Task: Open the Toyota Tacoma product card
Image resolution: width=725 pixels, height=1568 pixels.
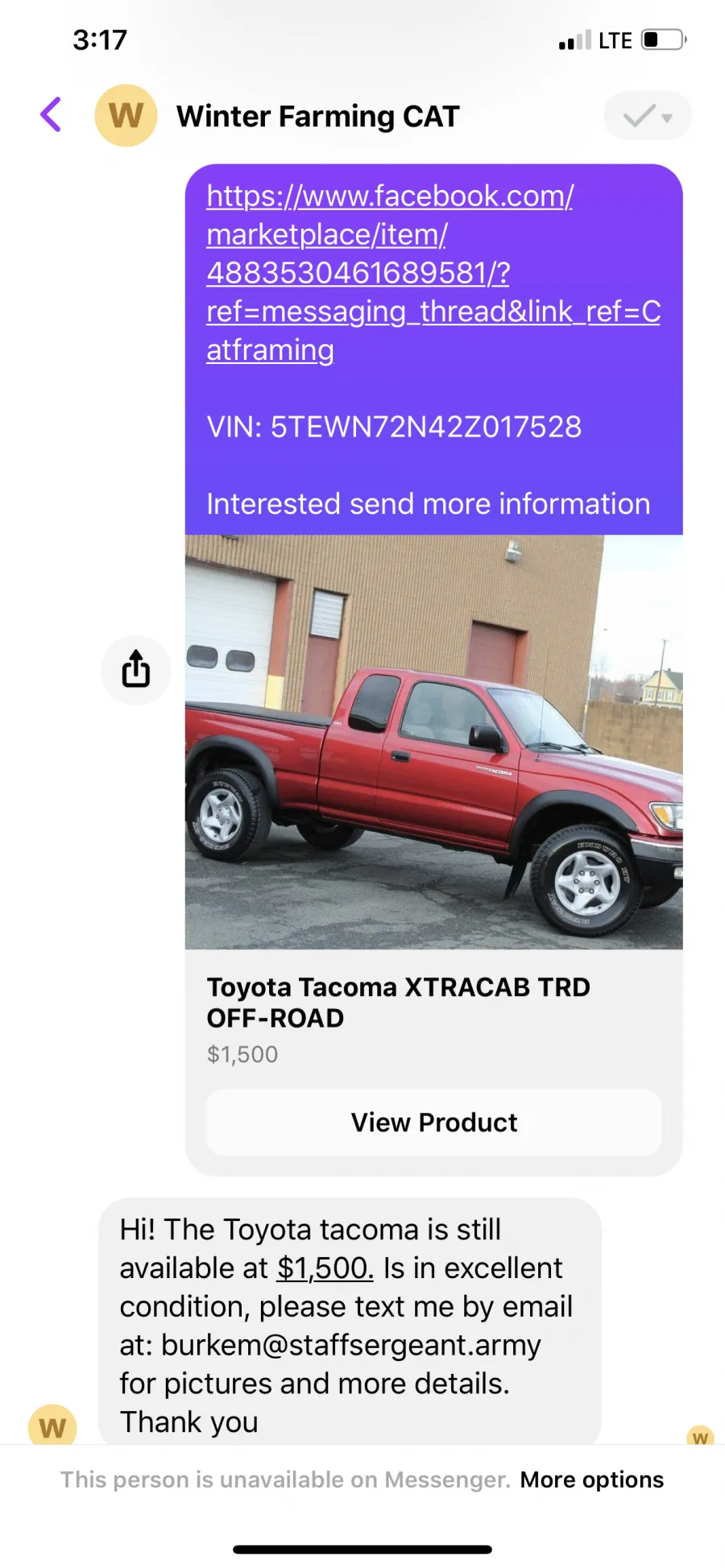Action: 433,854
